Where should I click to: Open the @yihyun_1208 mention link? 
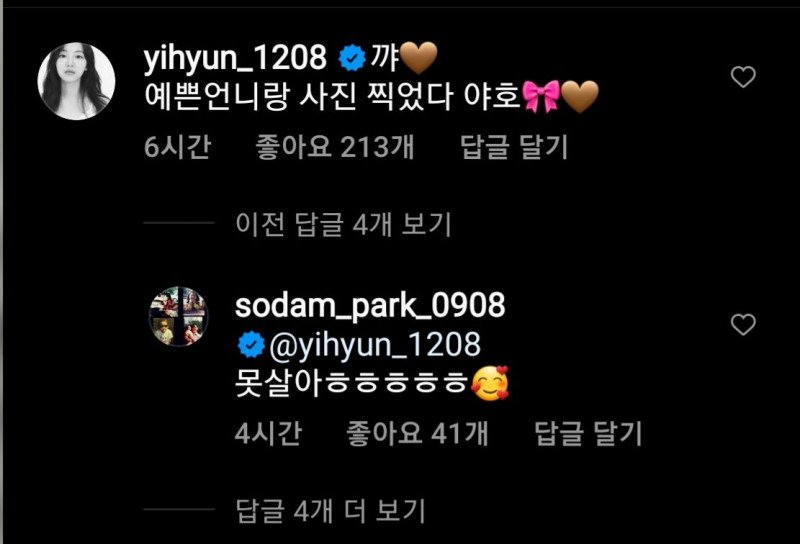tap(375, 345)
